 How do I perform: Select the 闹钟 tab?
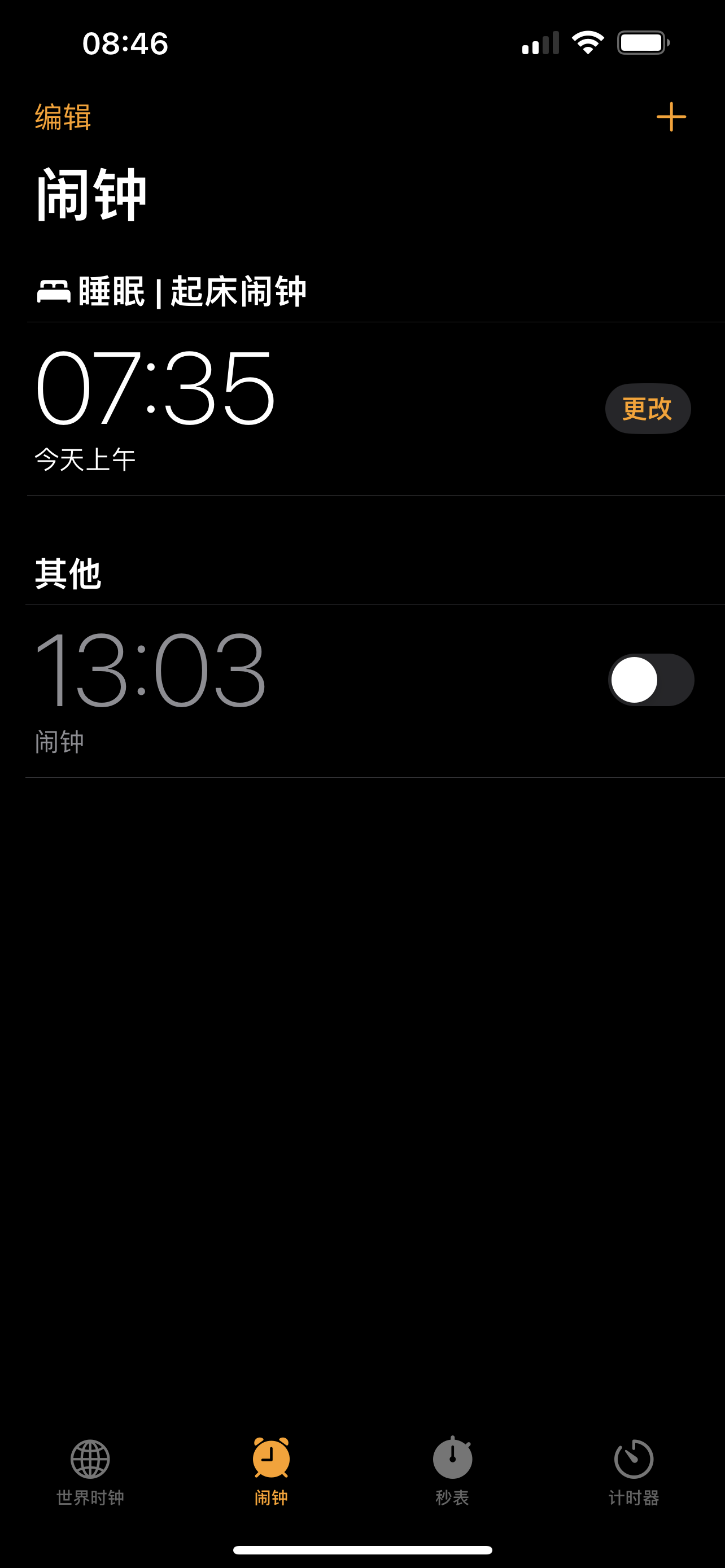271,1470
